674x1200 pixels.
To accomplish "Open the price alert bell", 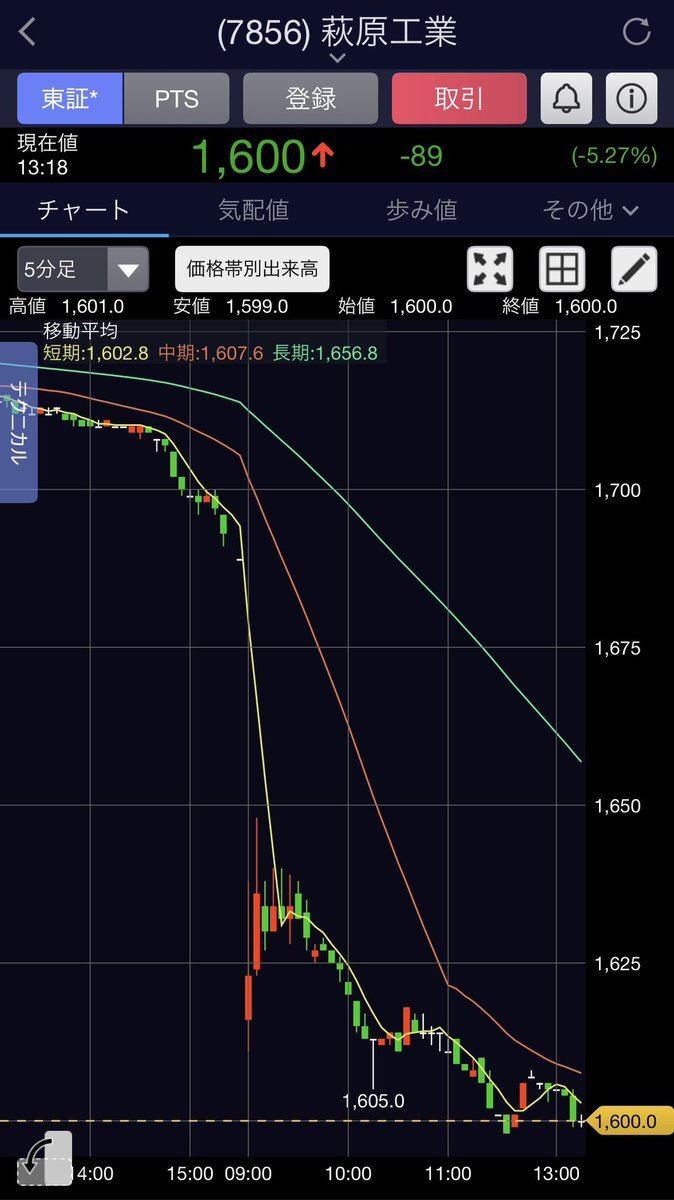I will click(566, 98).
